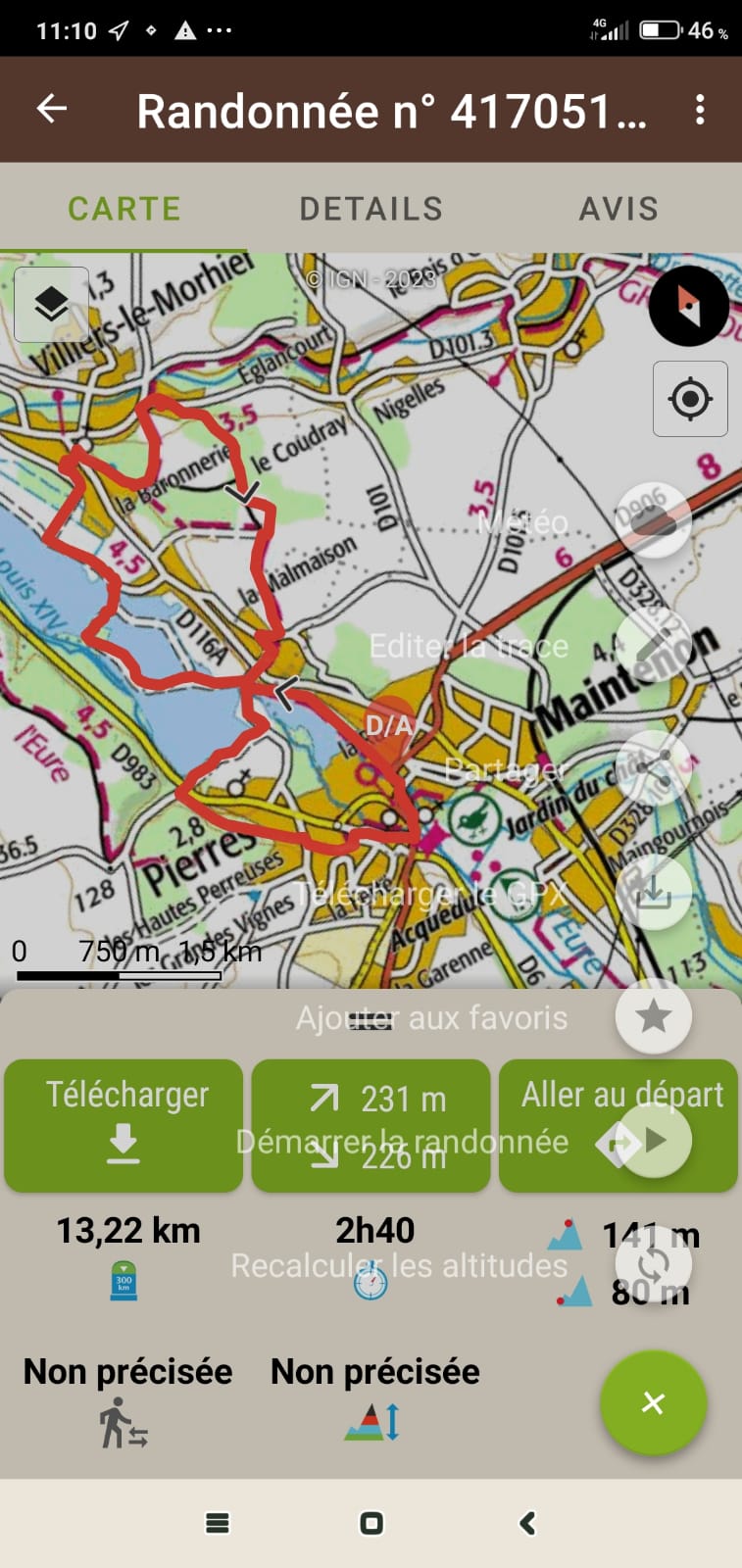This screenshot has width=742, height=1568.
Task: Go back with the top arrow
Action: pos(52,109)
